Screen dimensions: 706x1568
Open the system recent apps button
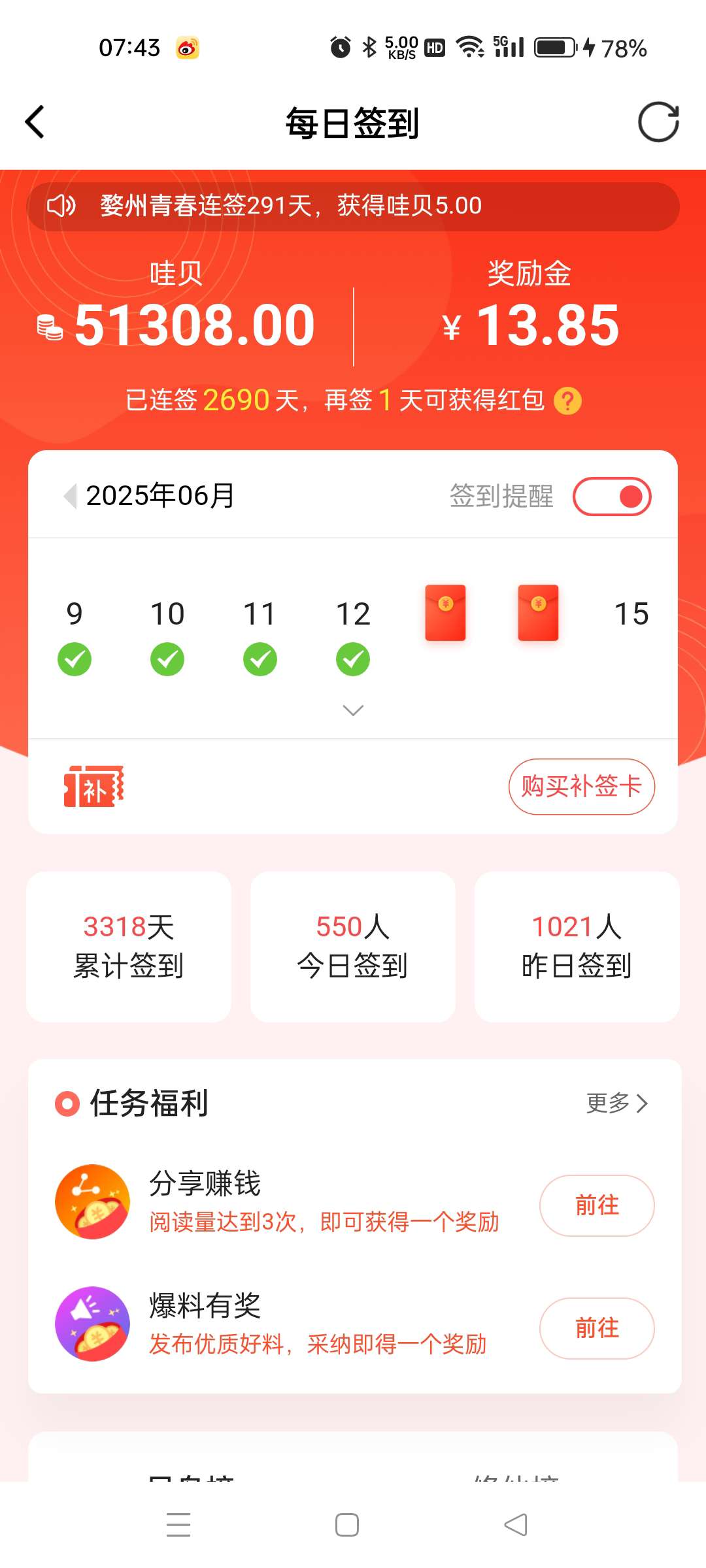click(x=178, y=1525)
